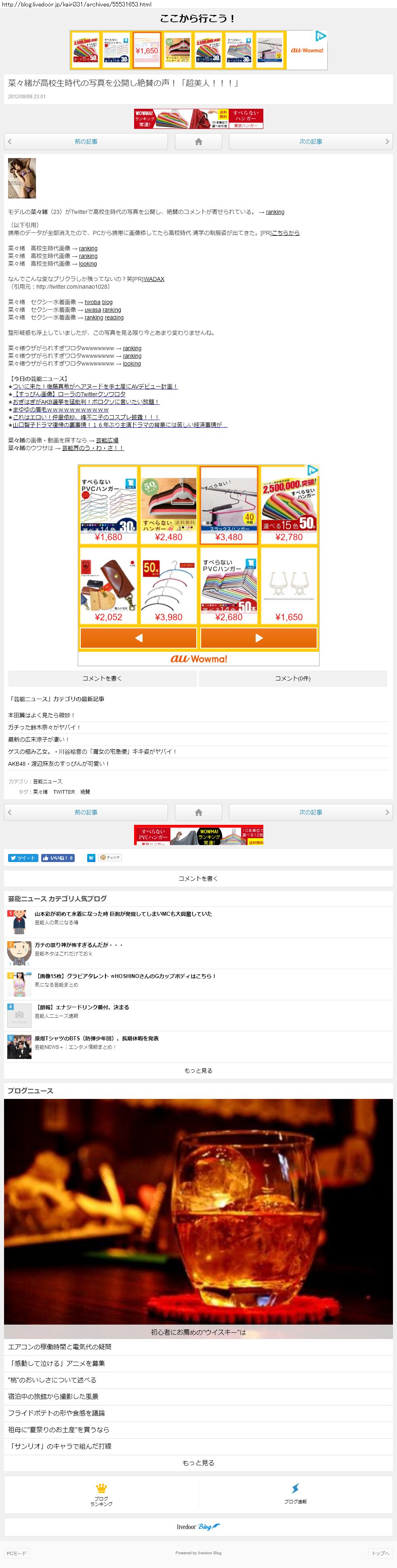Open ranked blog 原爆TシャツのBTS article
Viewport: 397px width, 1568px height.
(96, 1038)
